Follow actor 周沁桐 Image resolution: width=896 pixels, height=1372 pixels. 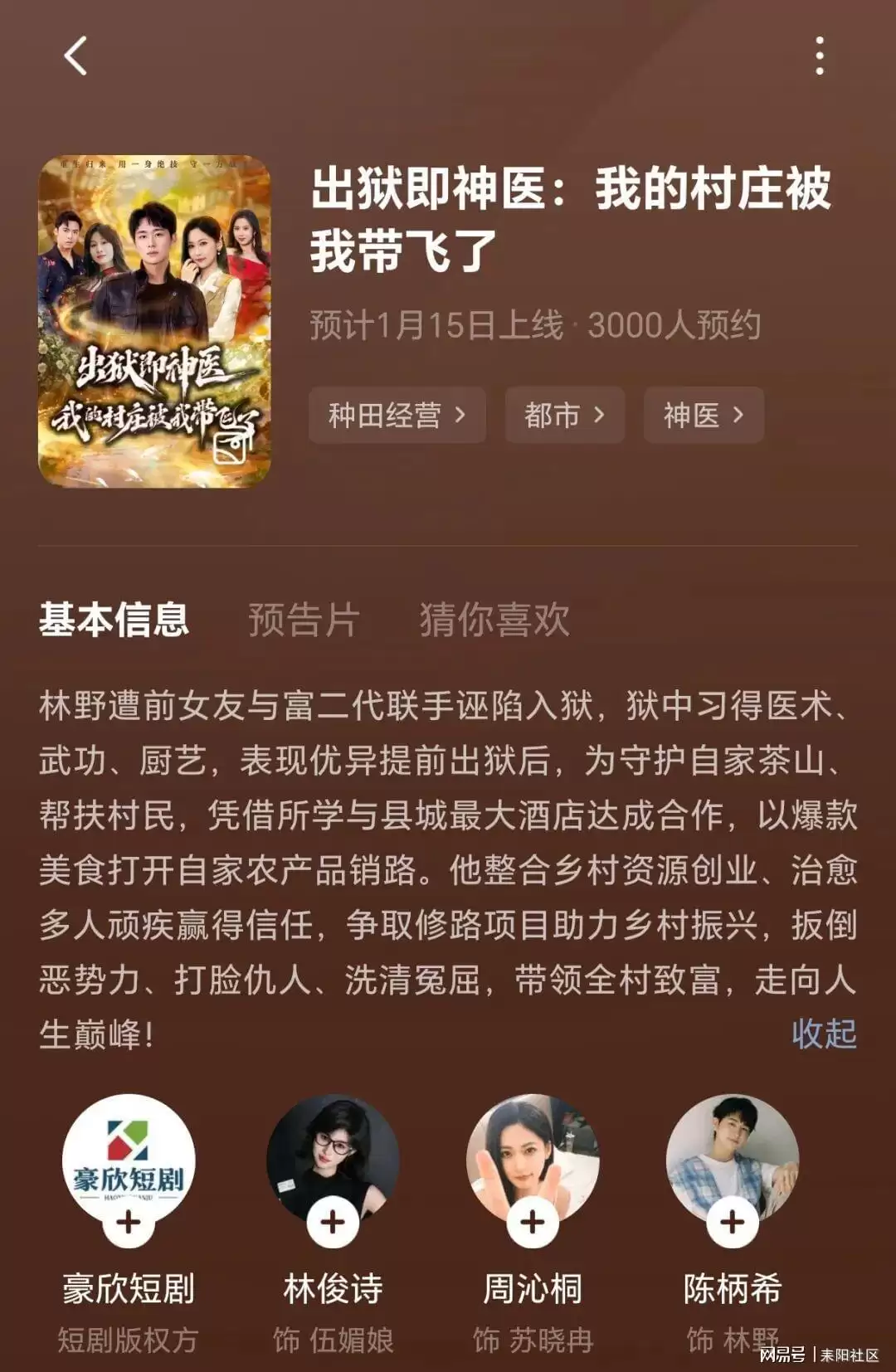pos(533,1222)
